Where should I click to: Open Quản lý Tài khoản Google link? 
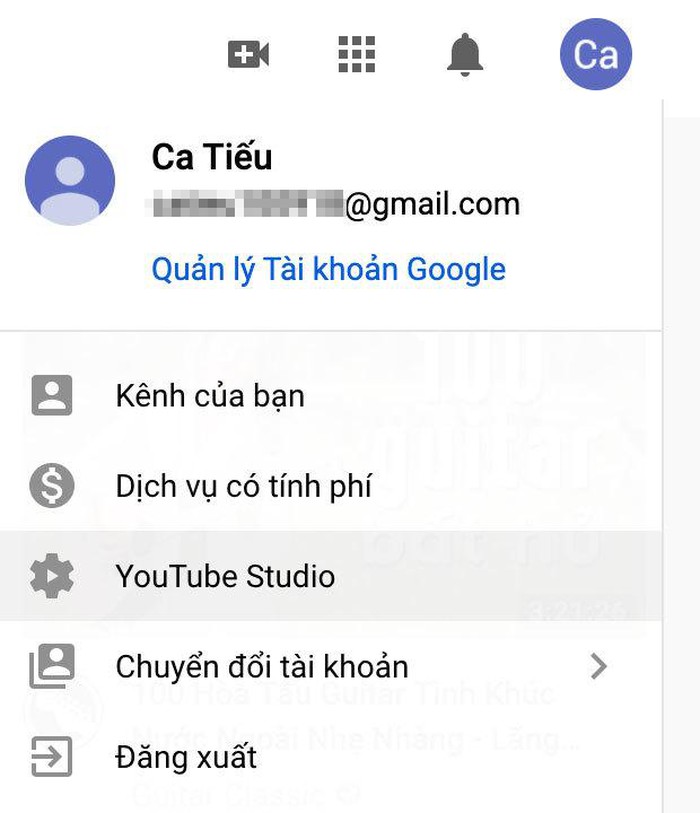coord(328,269)
